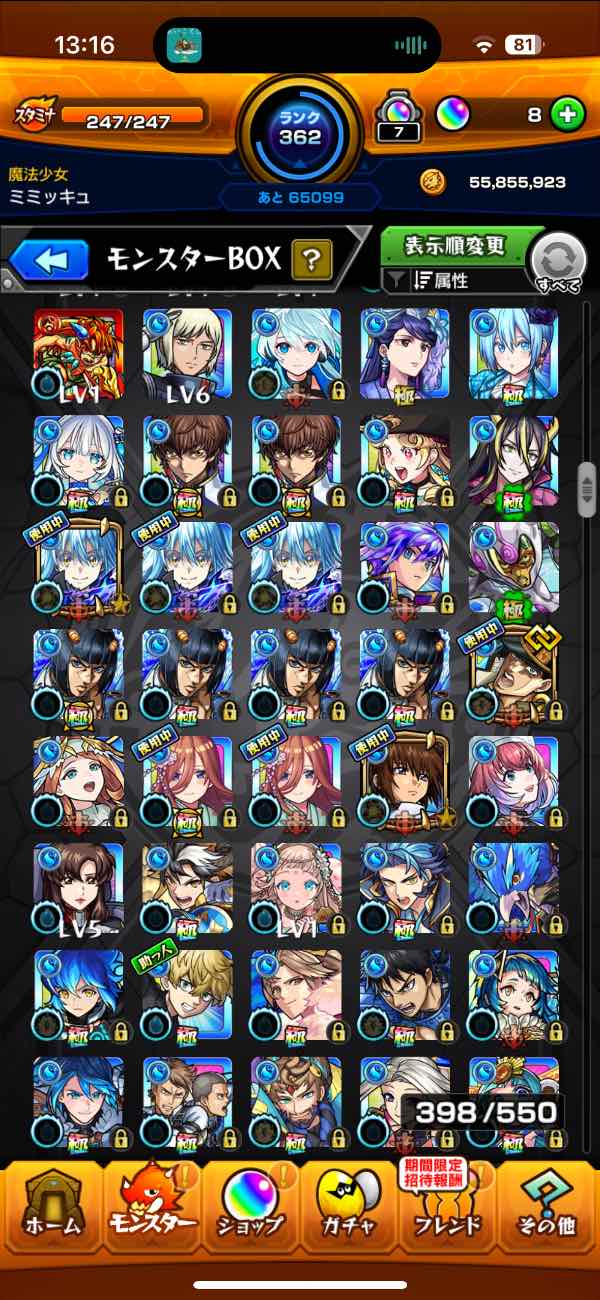Select the hat-wearing monster with chain-link badge
The width and height of the screenshot is (600, 1300).
point(513,675)
